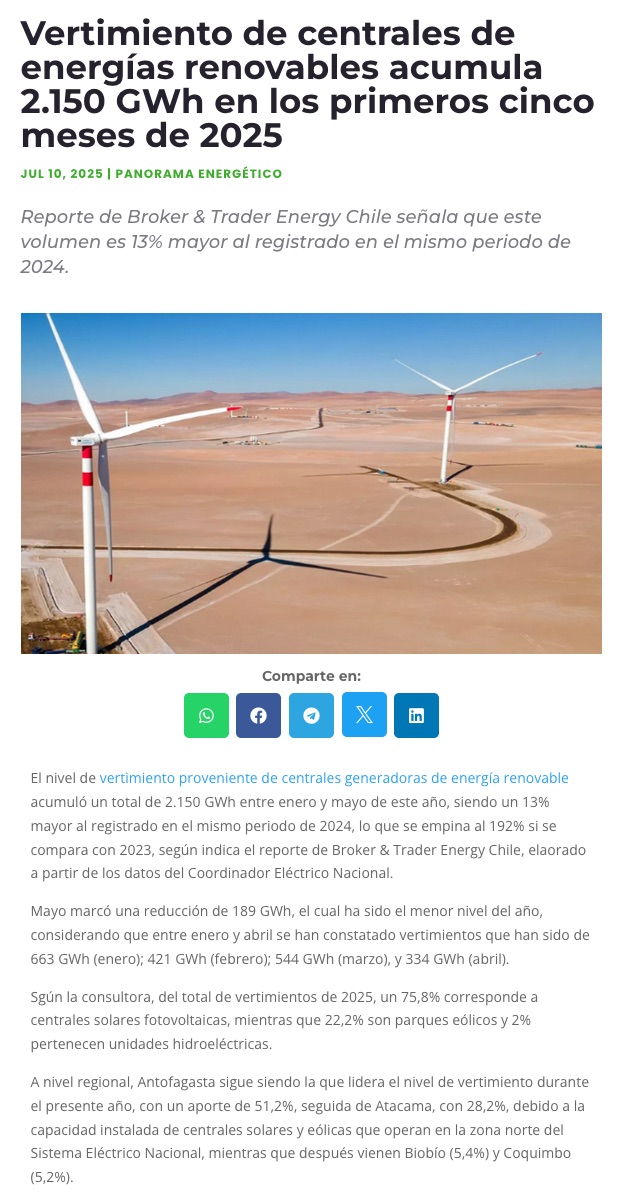Open the 'vertimiento proveniente de centrales' link
The height and width of the screenshot is (1196, 619).
coord(334,778)
